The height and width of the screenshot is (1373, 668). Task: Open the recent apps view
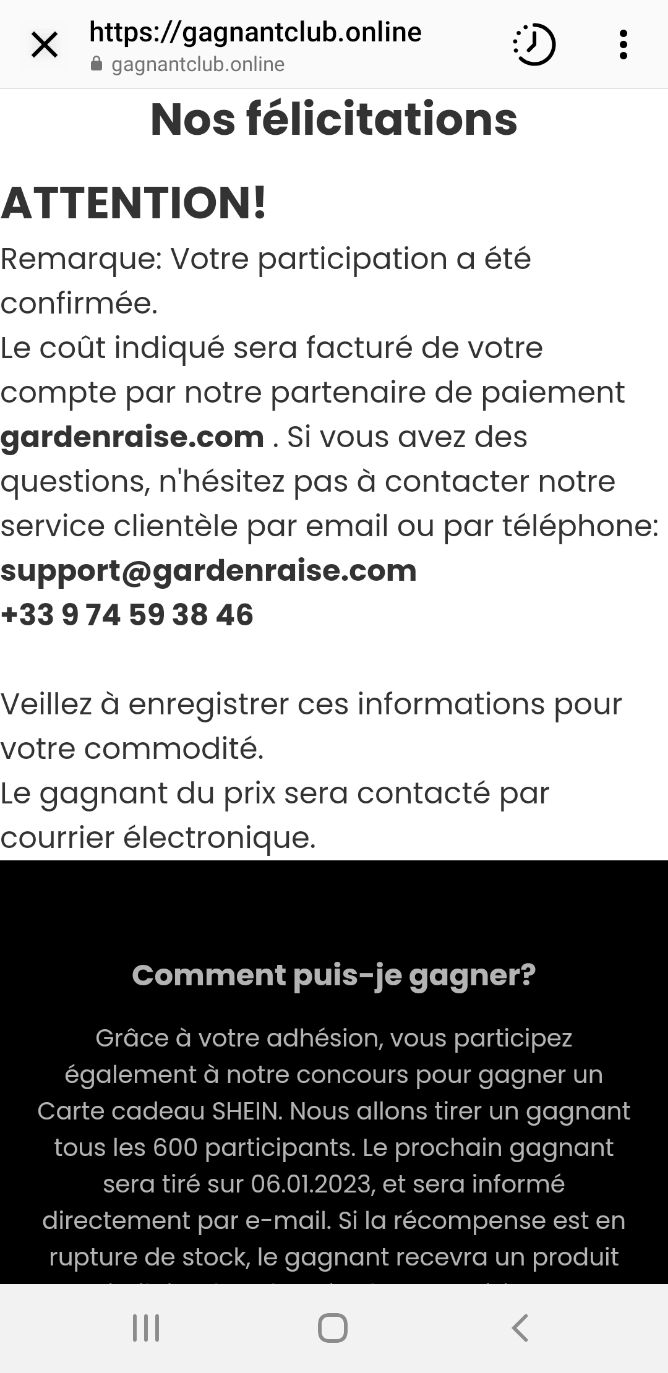pyautogui.click(x=146, y=1328)
